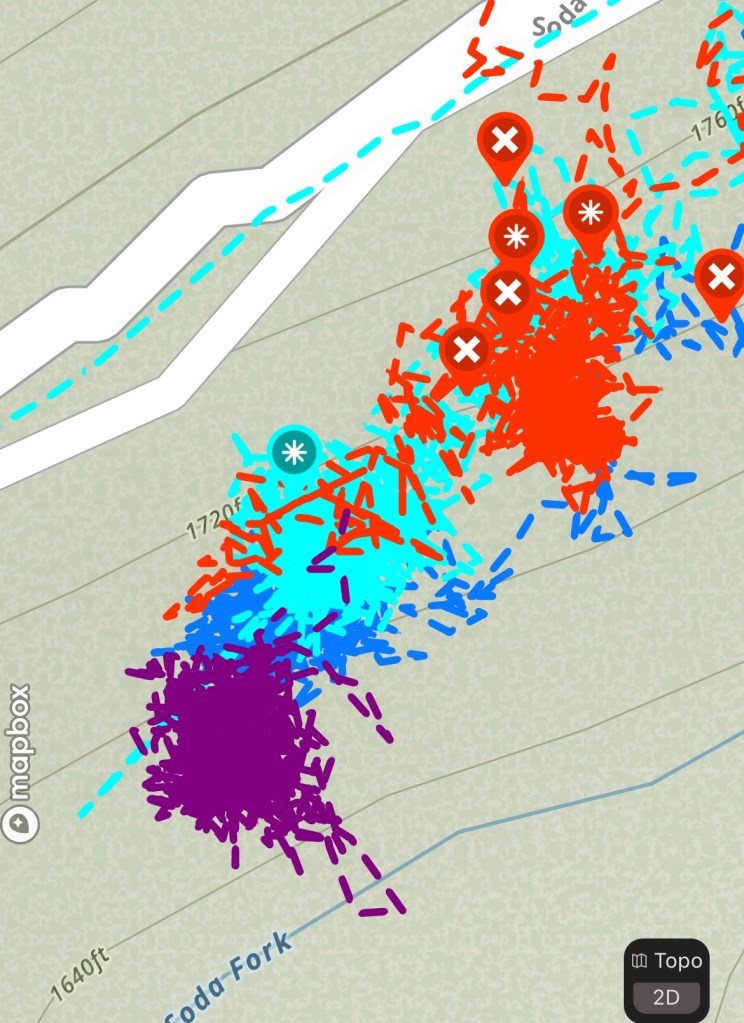Open the Mapbox attribution info icon

click(x=21, y=824)
